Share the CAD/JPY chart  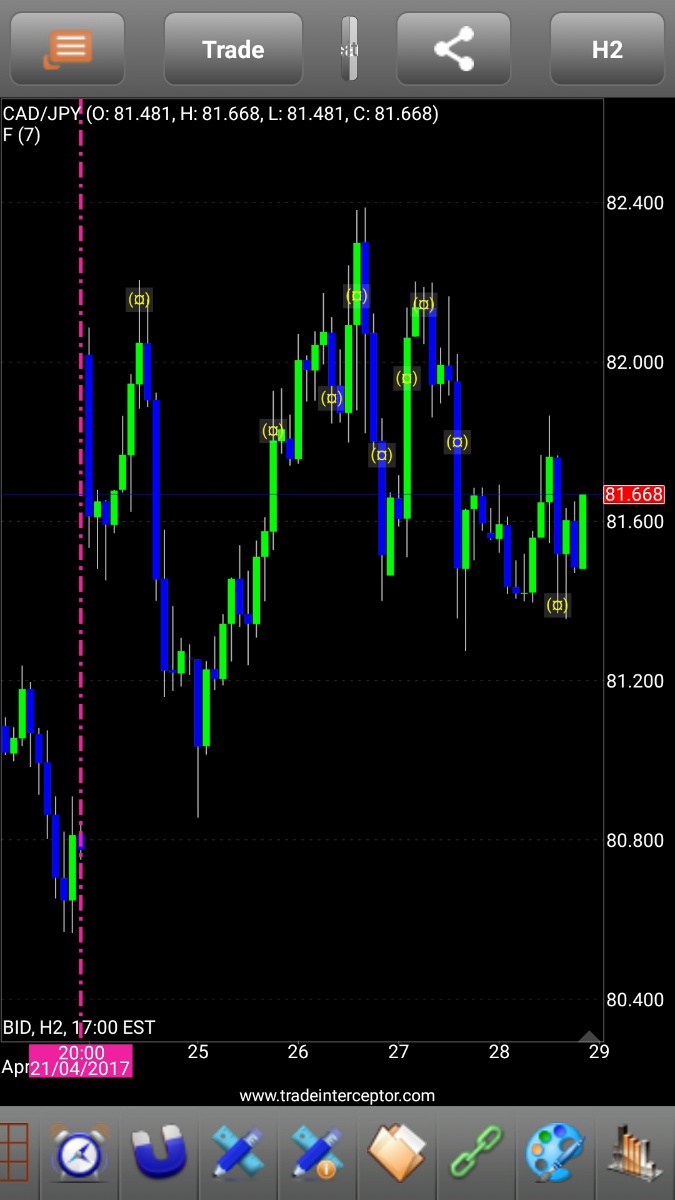pos(454,49)
